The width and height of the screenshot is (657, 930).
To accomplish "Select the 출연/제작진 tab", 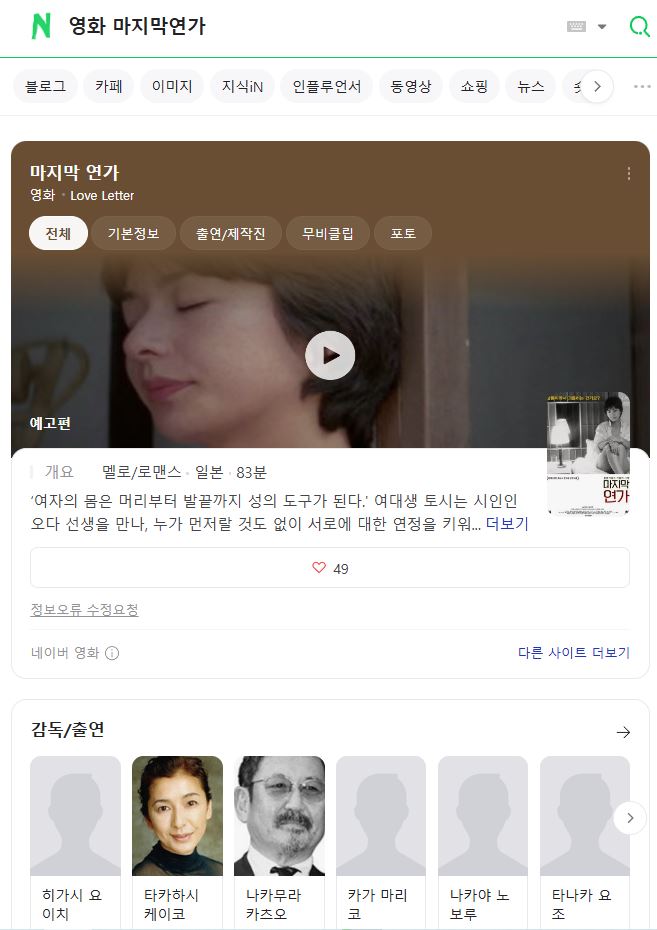I will [x=231, y=234].
